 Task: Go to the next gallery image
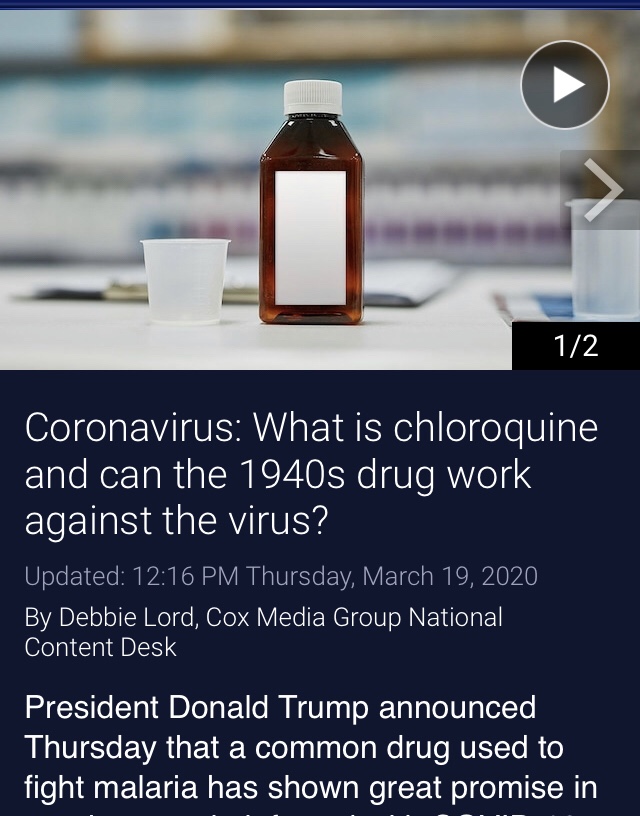click(x=602, y=189)
